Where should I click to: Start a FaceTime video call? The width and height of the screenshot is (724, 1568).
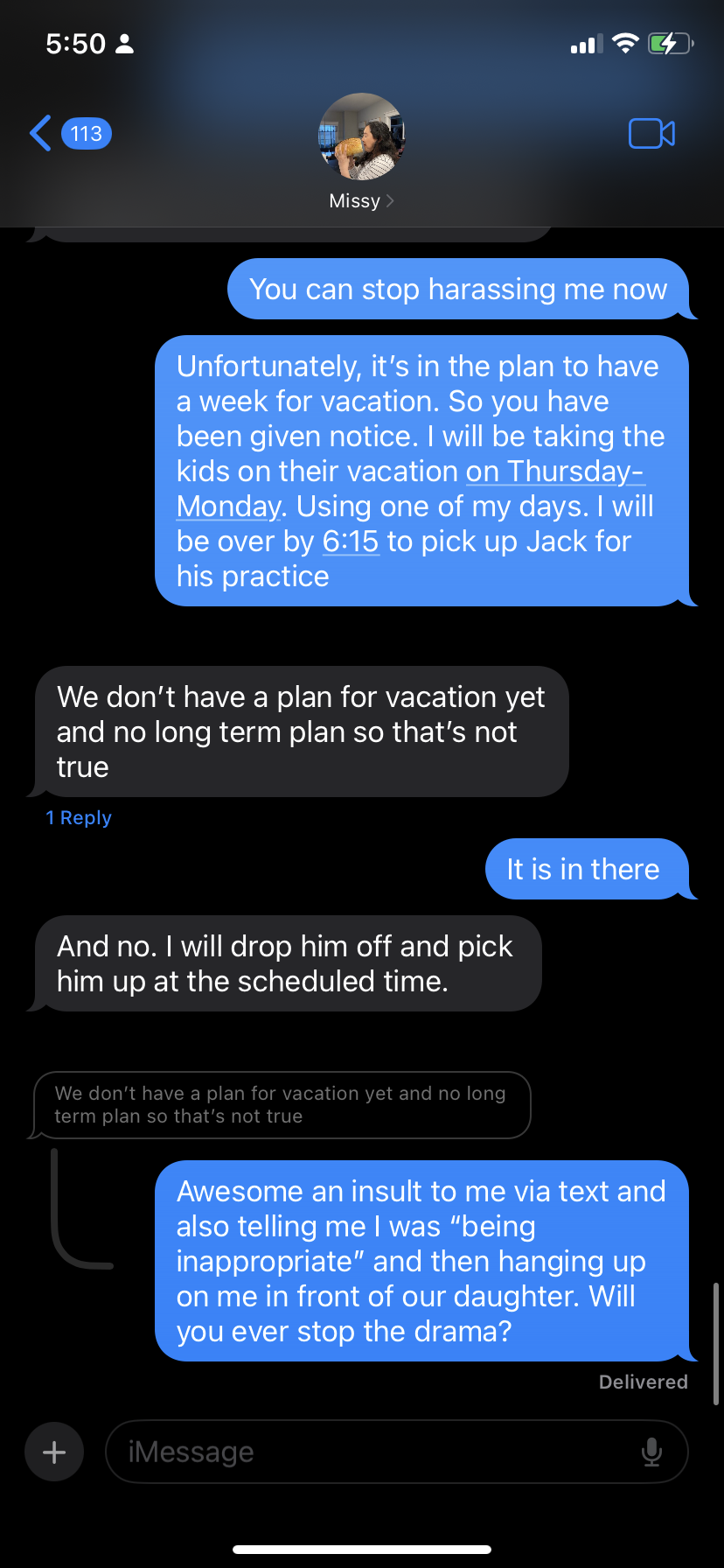651,134
